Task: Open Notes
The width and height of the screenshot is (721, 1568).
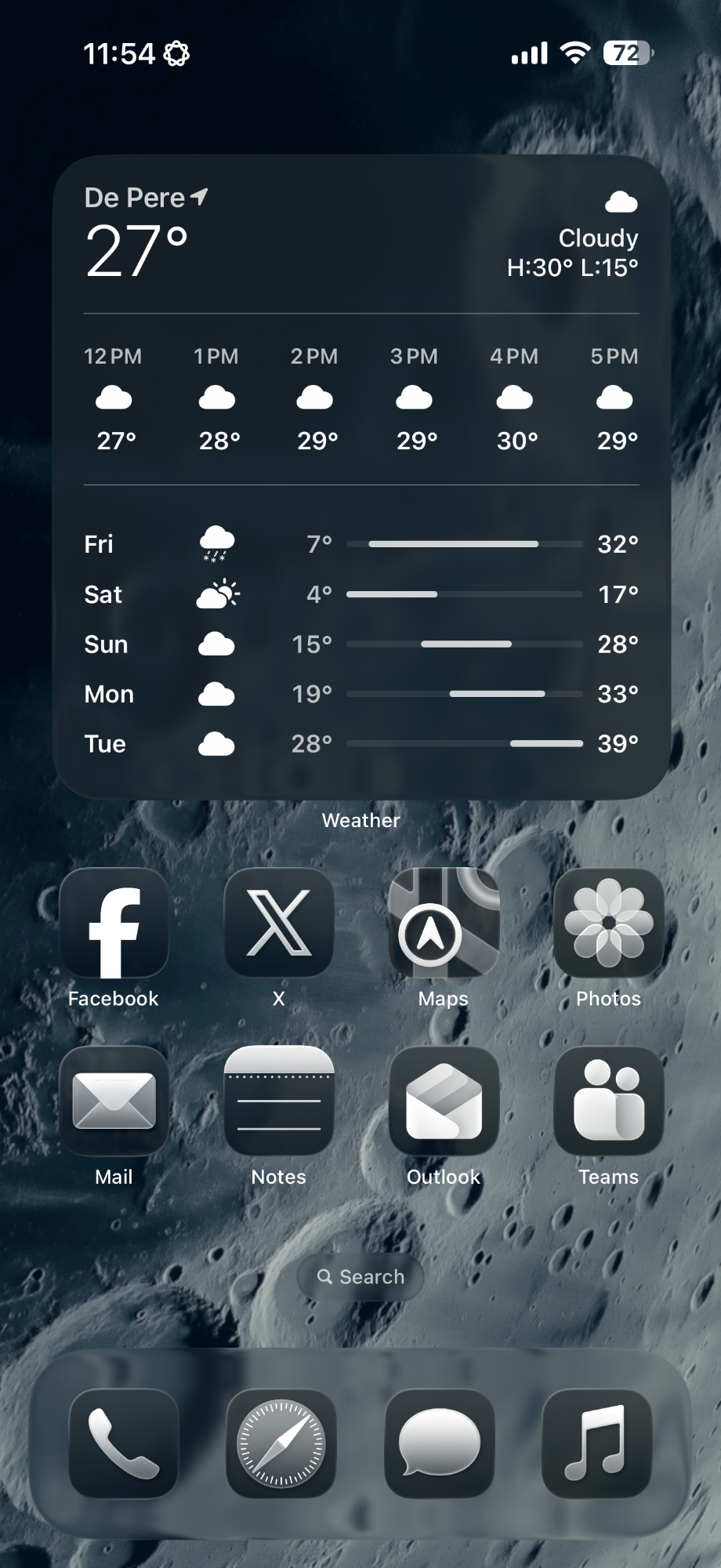Action: coord(279,1101)
